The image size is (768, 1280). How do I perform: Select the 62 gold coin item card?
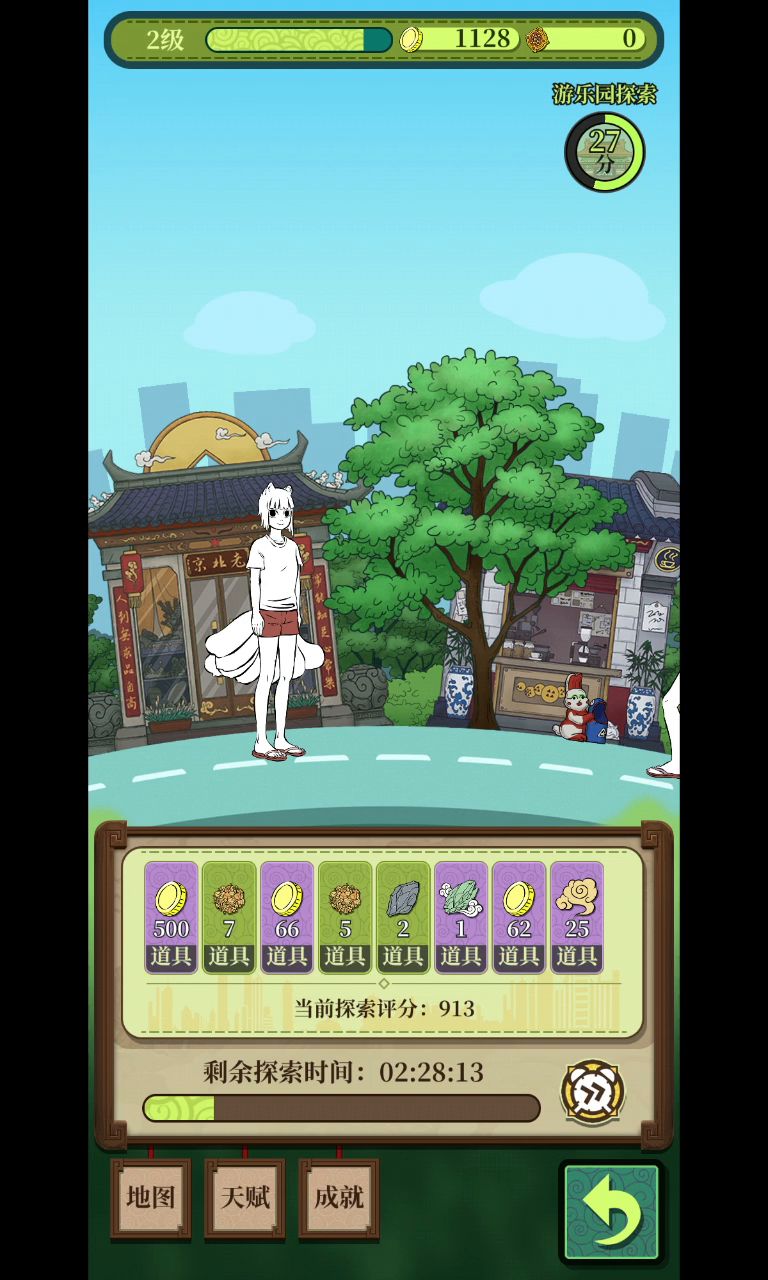(519, 916)
